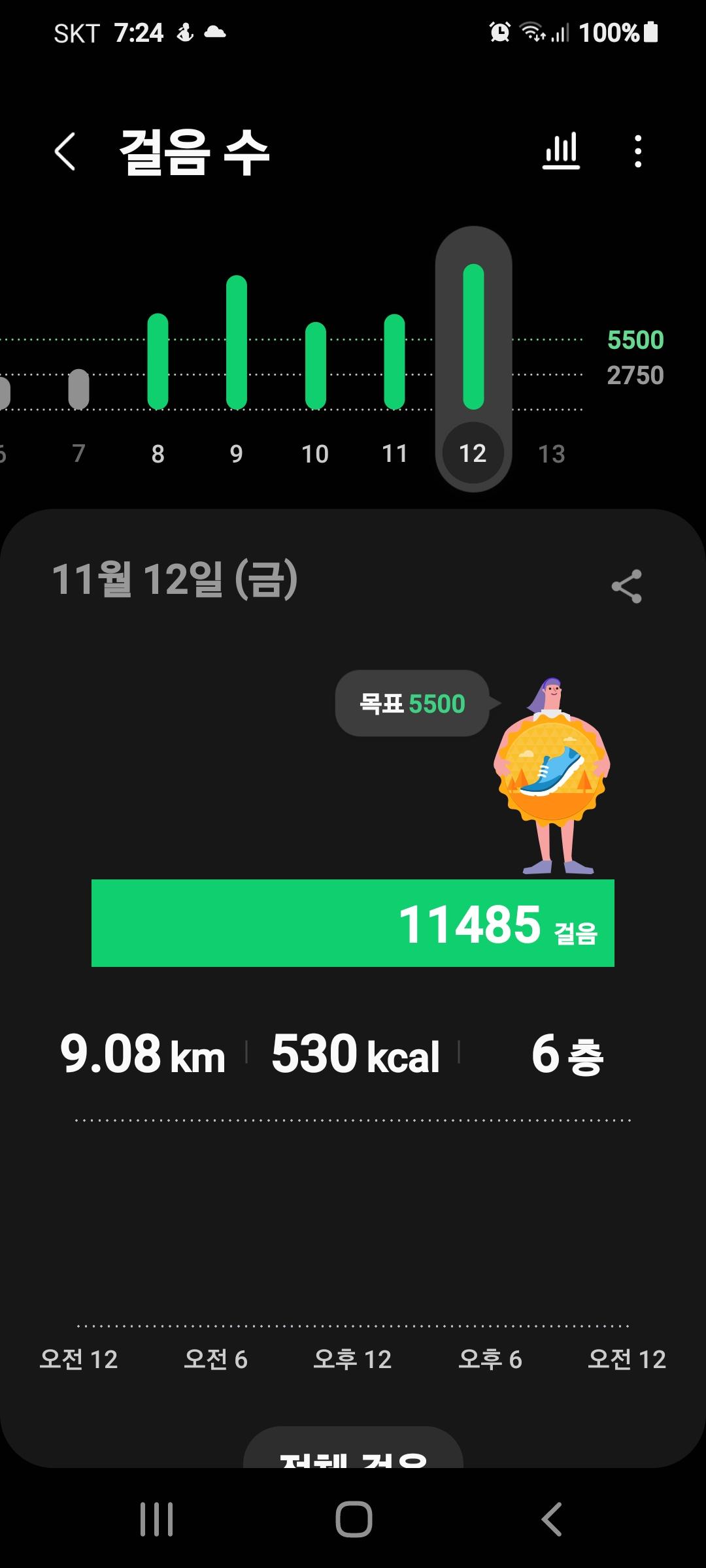This screenshot has width=706, height=1568.
Task: Select day 10 bar in the chart
Action: 315,366
